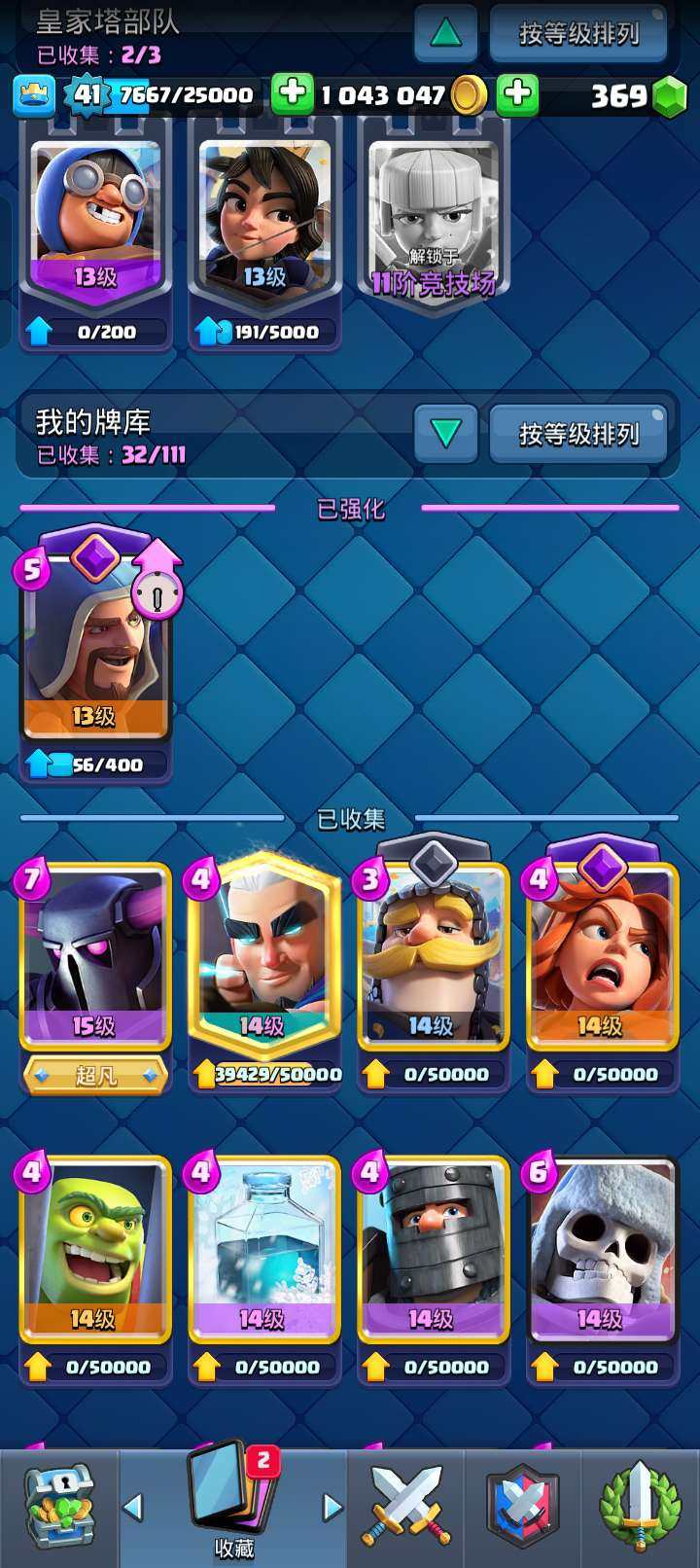Tap 按等级排列 sort button under 我的牌库
Viewport: 700px width, 1568px height.
(x=578, y=433)
